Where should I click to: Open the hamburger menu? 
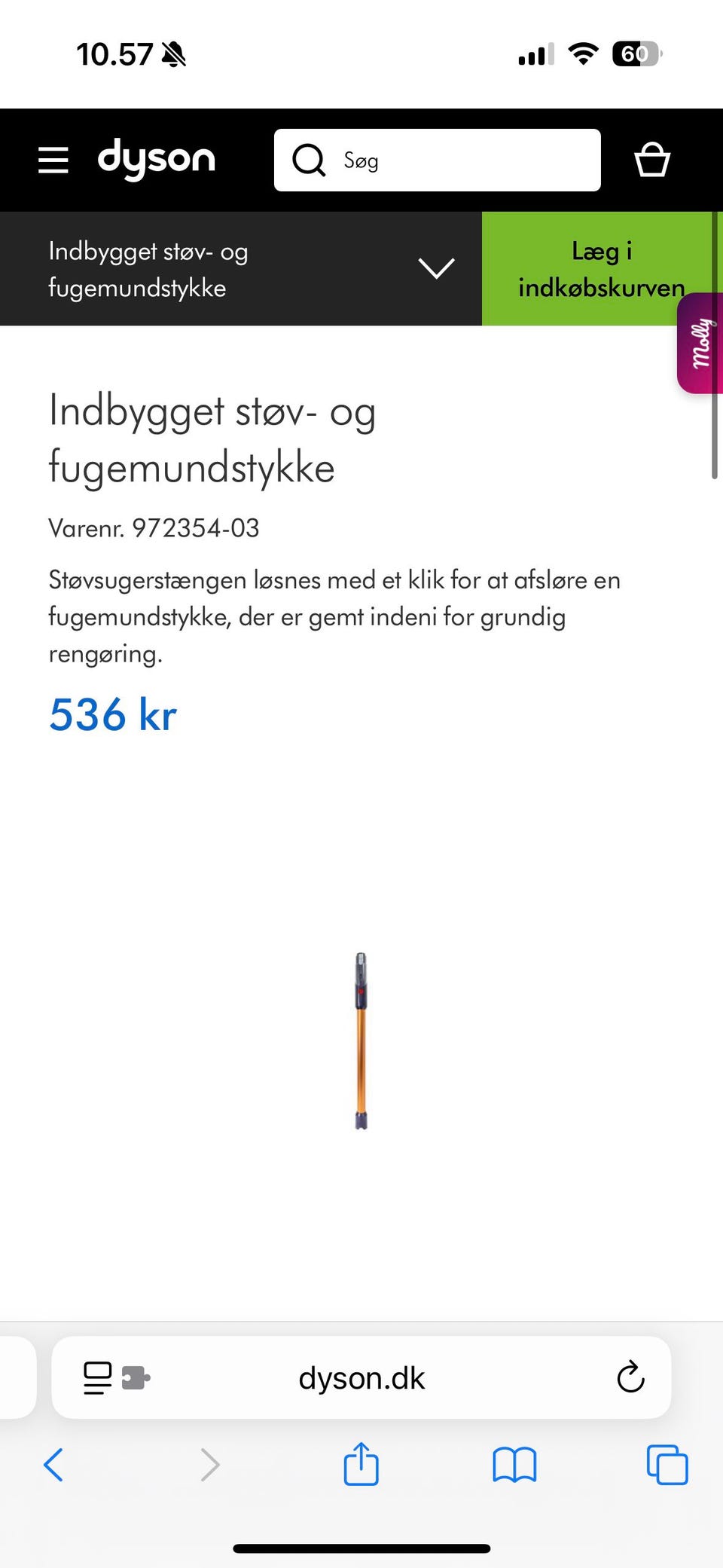tap(53, 160)
